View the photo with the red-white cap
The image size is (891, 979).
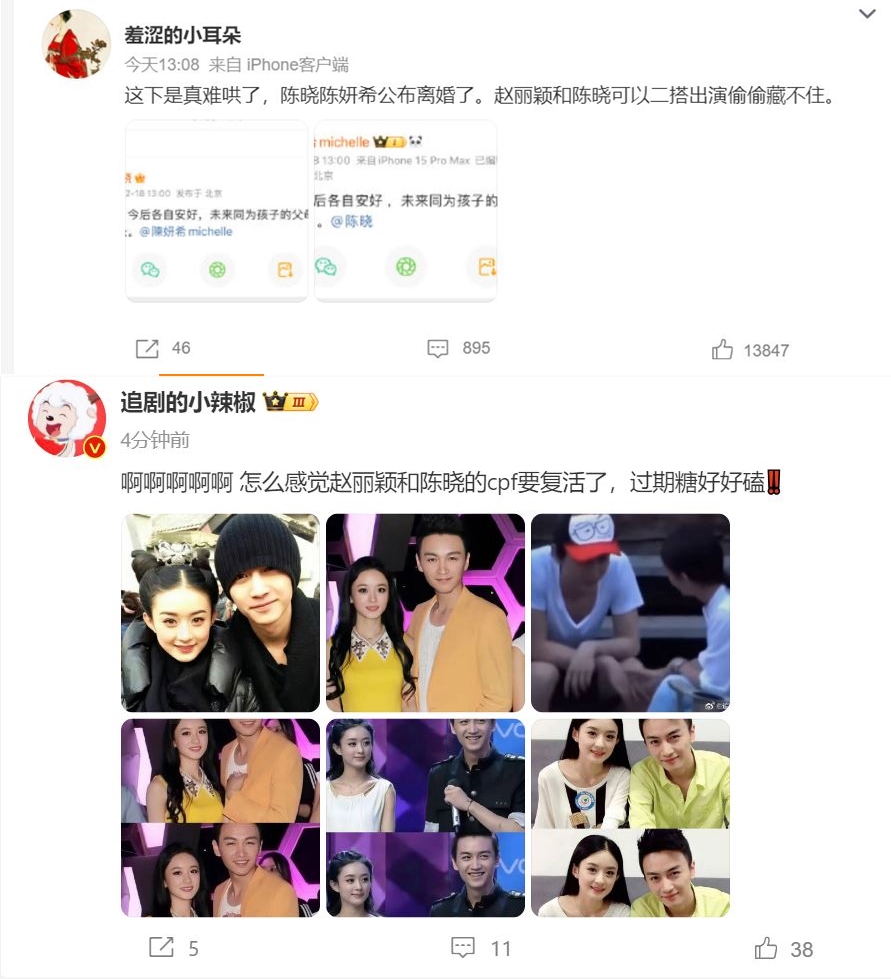(x=630, y=613)
